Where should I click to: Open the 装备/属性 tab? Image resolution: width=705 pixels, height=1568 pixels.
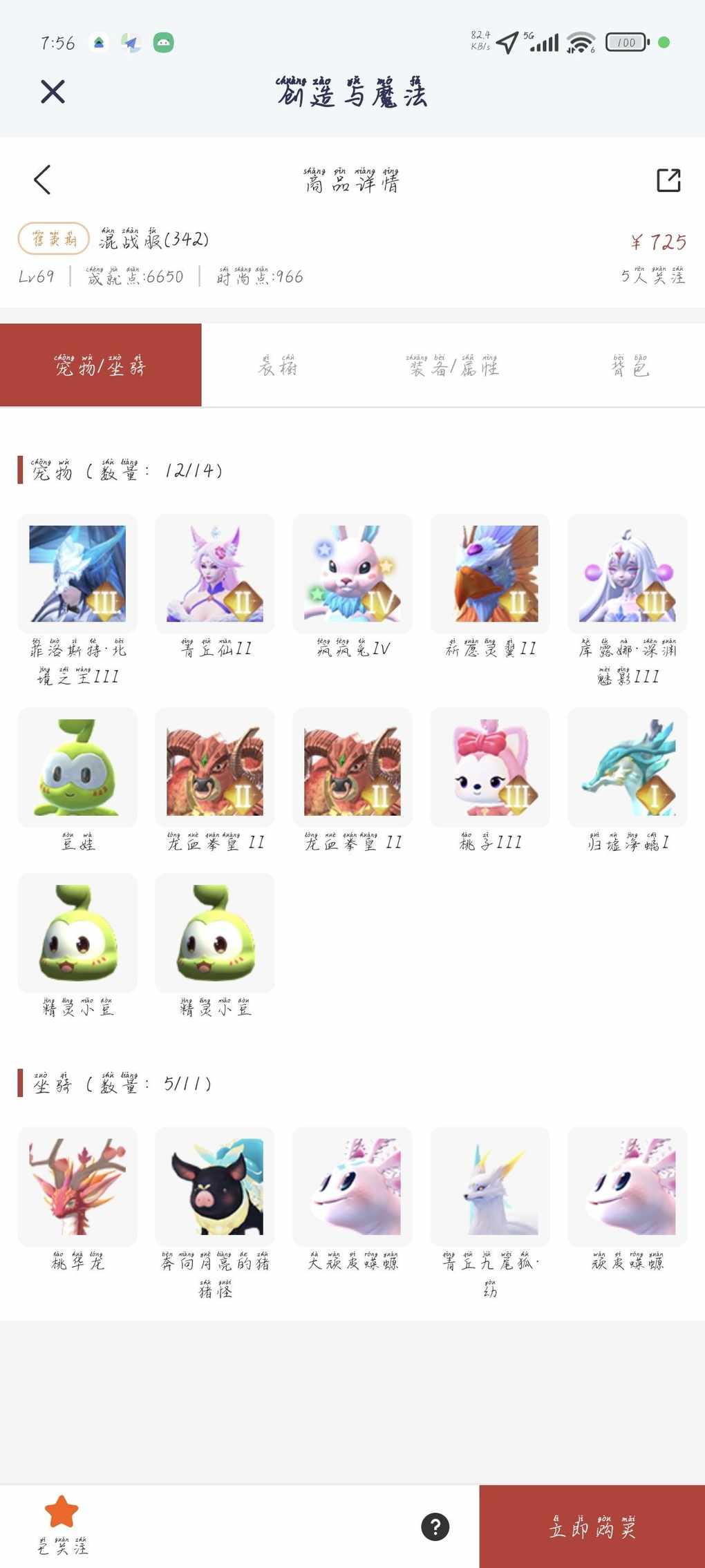453,365
